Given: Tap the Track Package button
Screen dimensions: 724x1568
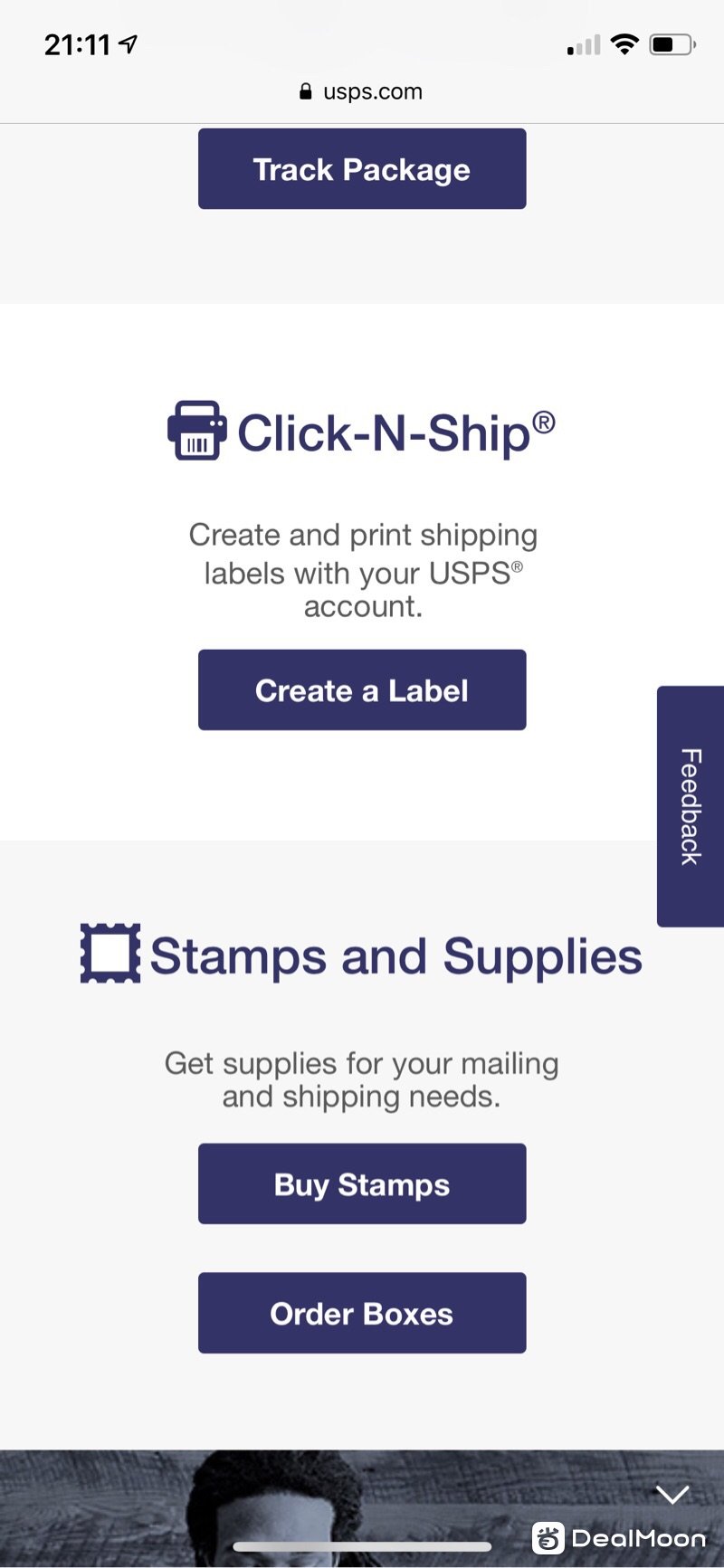Looking at the screenshot, I should coord(362,169).
